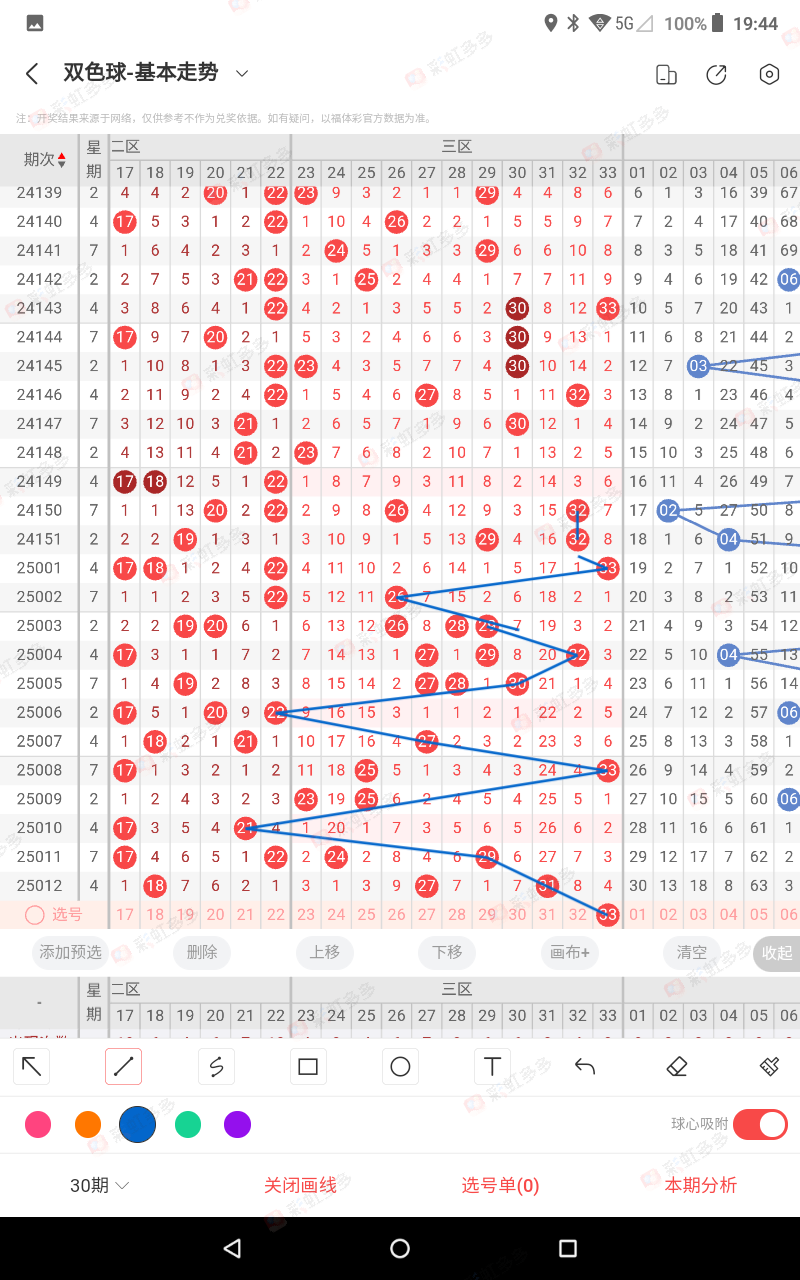Select the straight line drawing tool
The width and height of the screenshot is (800, 1280).
click(123, 1067)
